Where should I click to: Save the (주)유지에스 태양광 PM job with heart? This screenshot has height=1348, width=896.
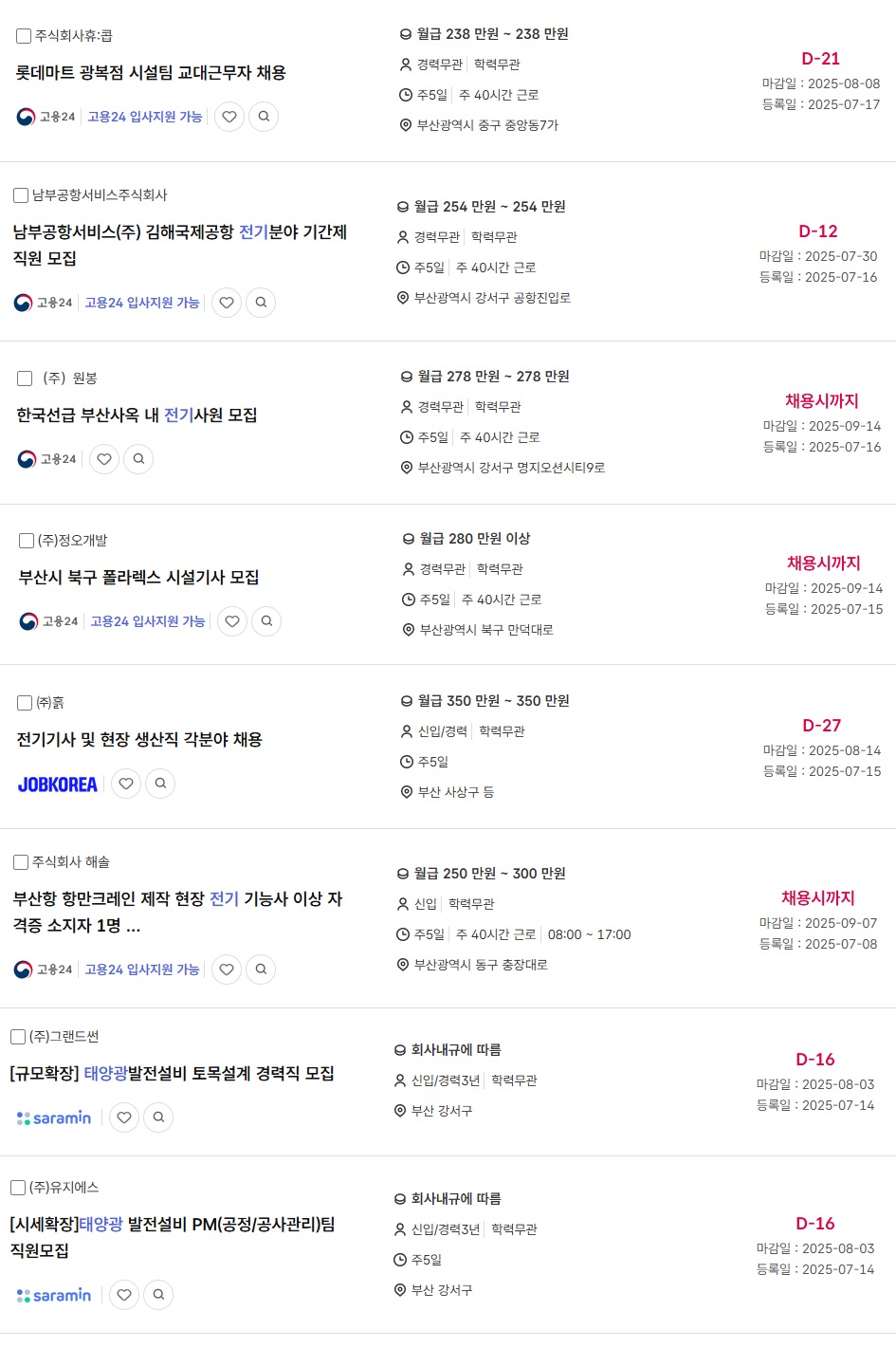click(124, 1295)
